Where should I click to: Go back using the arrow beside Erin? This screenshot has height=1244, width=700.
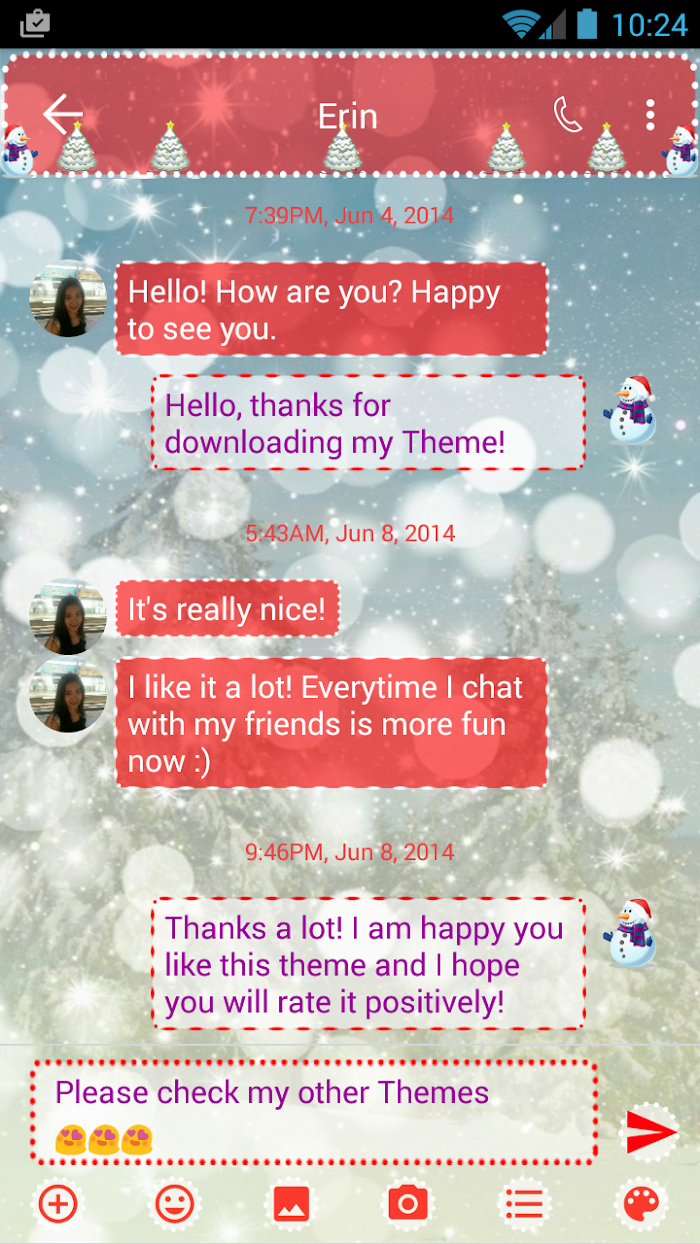62,116
